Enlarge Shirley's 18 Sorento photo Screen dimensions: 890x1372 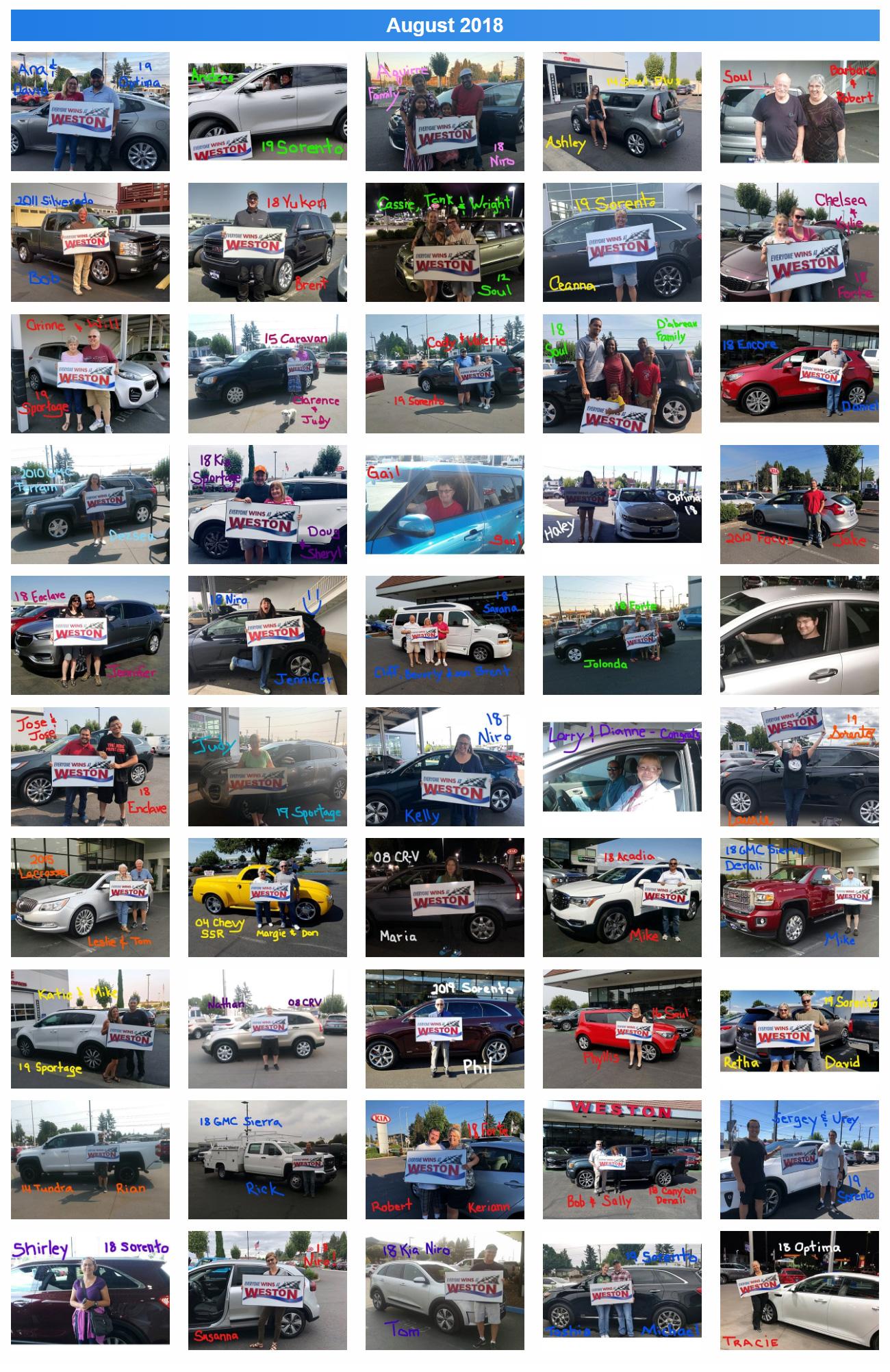90,1291
